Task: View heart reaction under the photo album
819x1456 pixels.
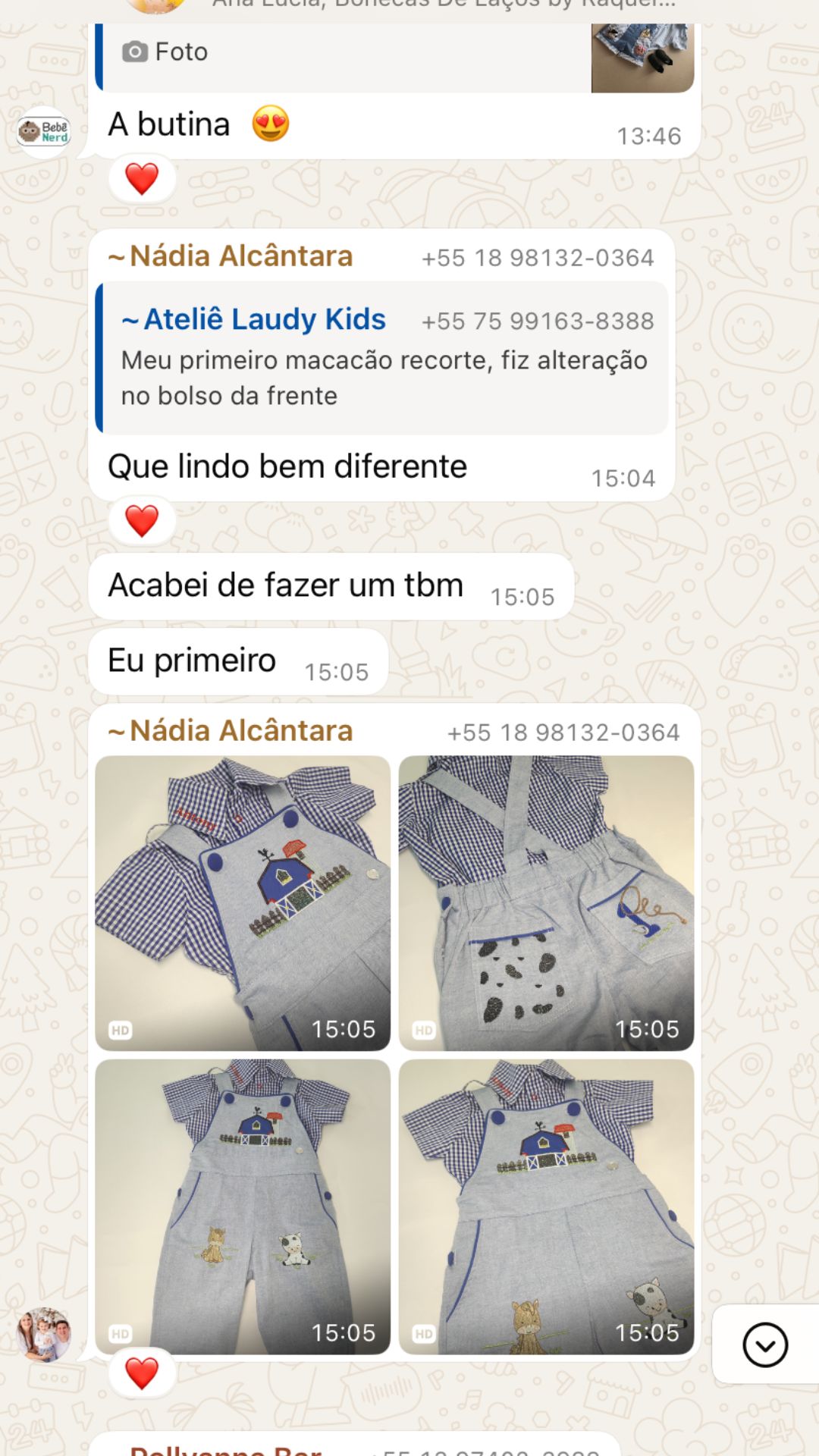Action: [x=142, y=1373]
